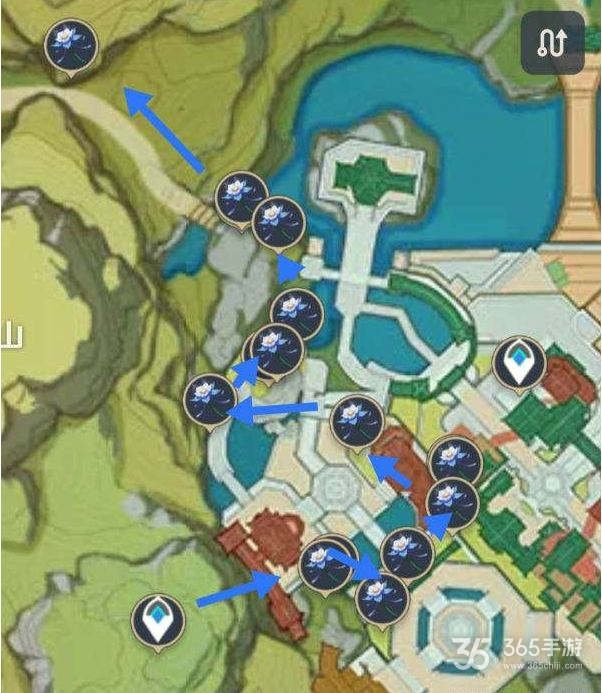Toggle the layered map route button

click(552, 43)
